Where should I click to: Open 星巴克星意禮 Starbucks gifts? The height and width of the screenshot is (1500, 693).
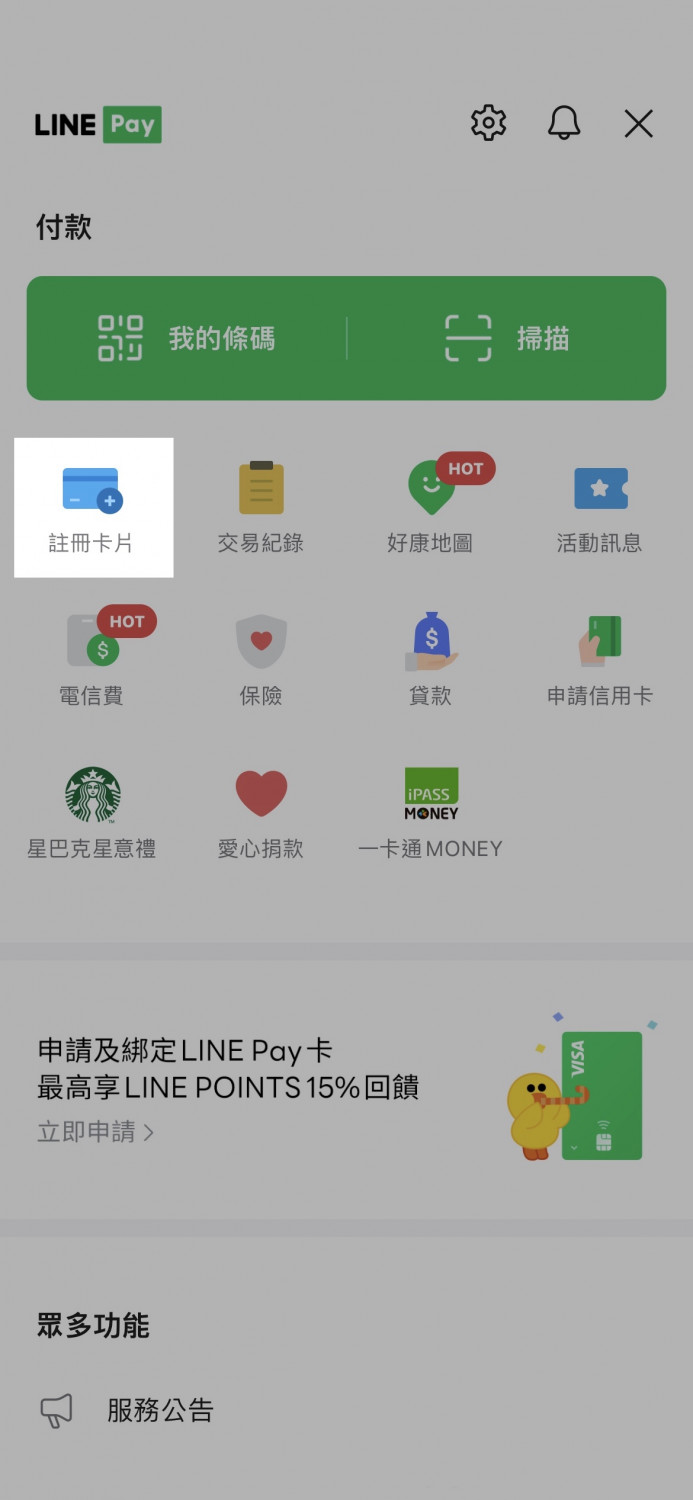click(x=92, y=813)
